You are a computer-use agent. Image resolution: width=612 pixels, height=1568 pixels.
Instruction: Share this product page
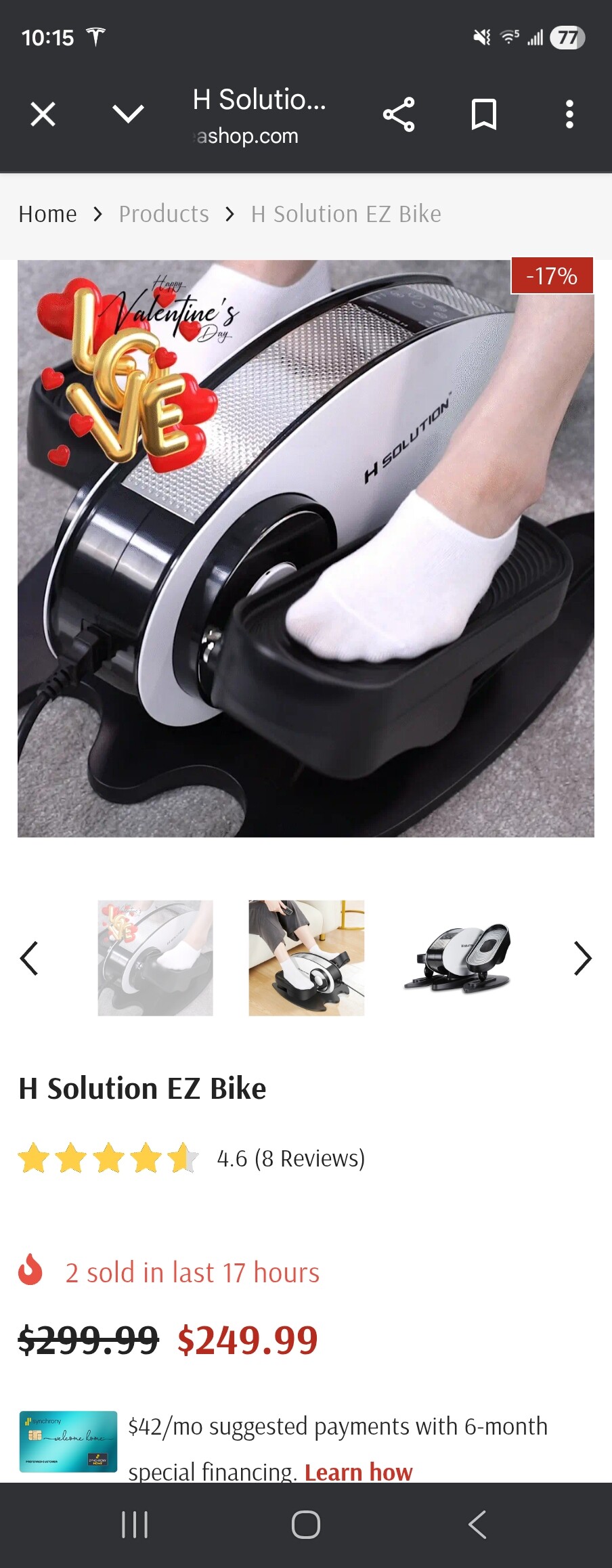tap(399, 114)
